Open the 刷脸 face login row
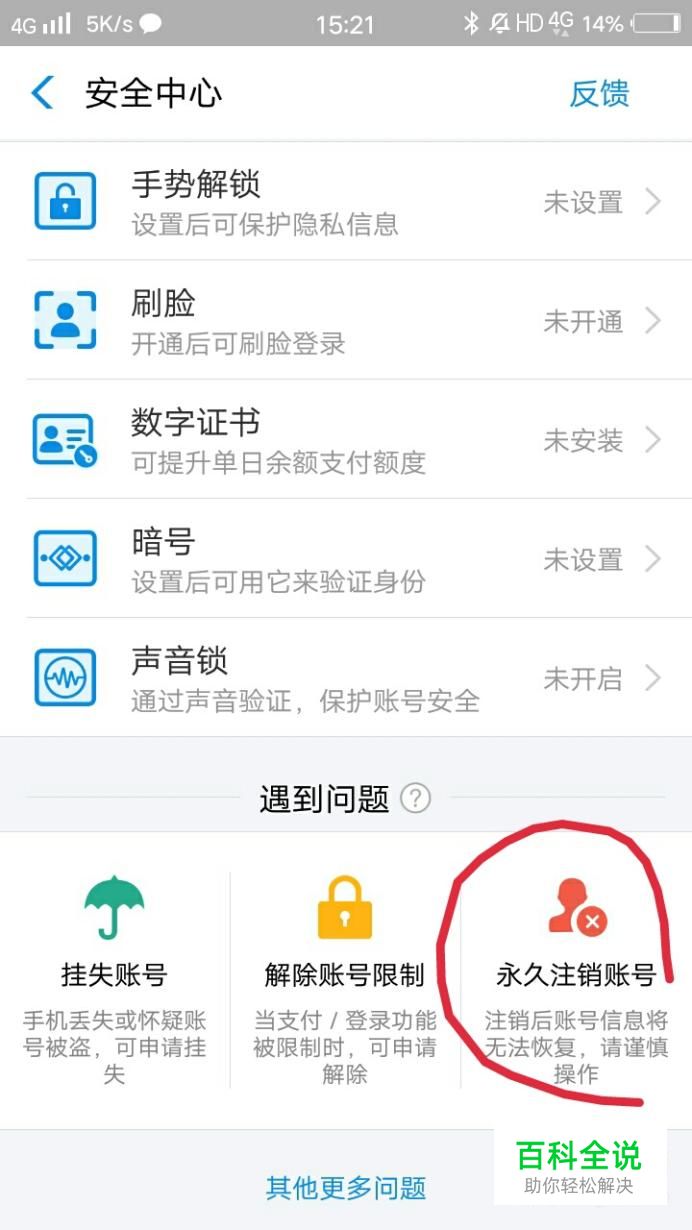This screenshot has width=692, height=1230. tap(346, 321)
